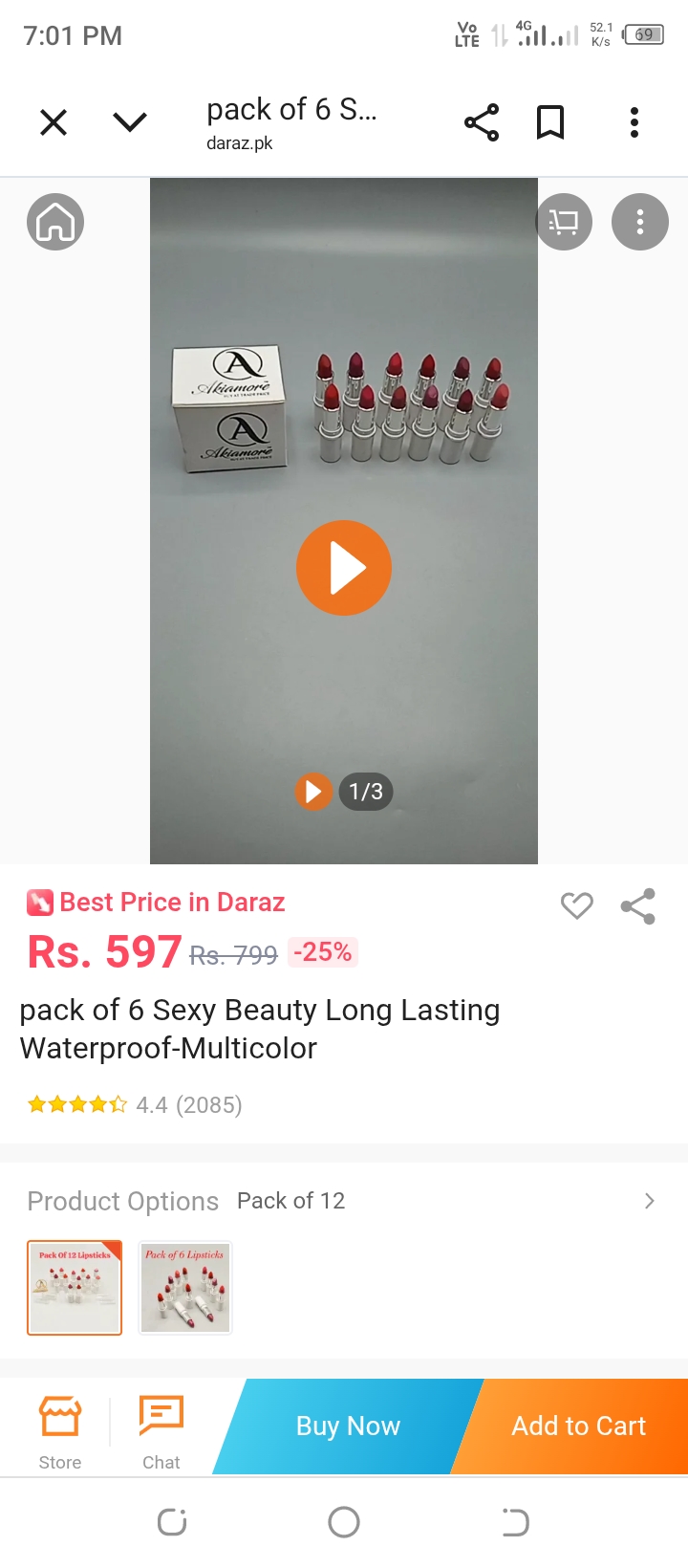Image resolution: width=688 pixels, height=1568 pixels.
Task: Go to system home screen
Action: [344, 1522]
